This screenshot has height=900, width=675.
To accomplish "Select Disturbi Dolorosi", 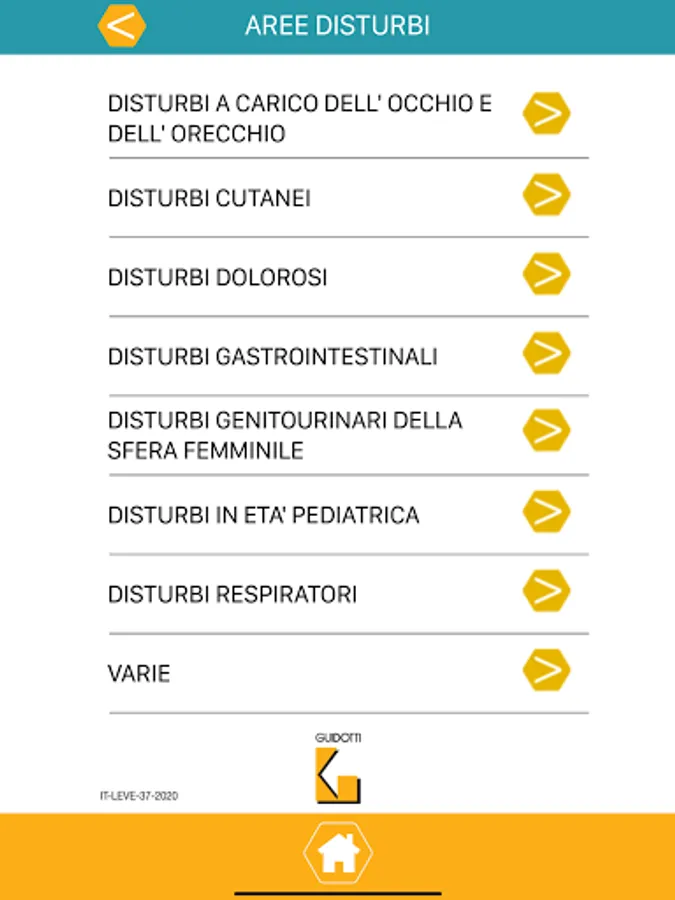I will (546, 274).
